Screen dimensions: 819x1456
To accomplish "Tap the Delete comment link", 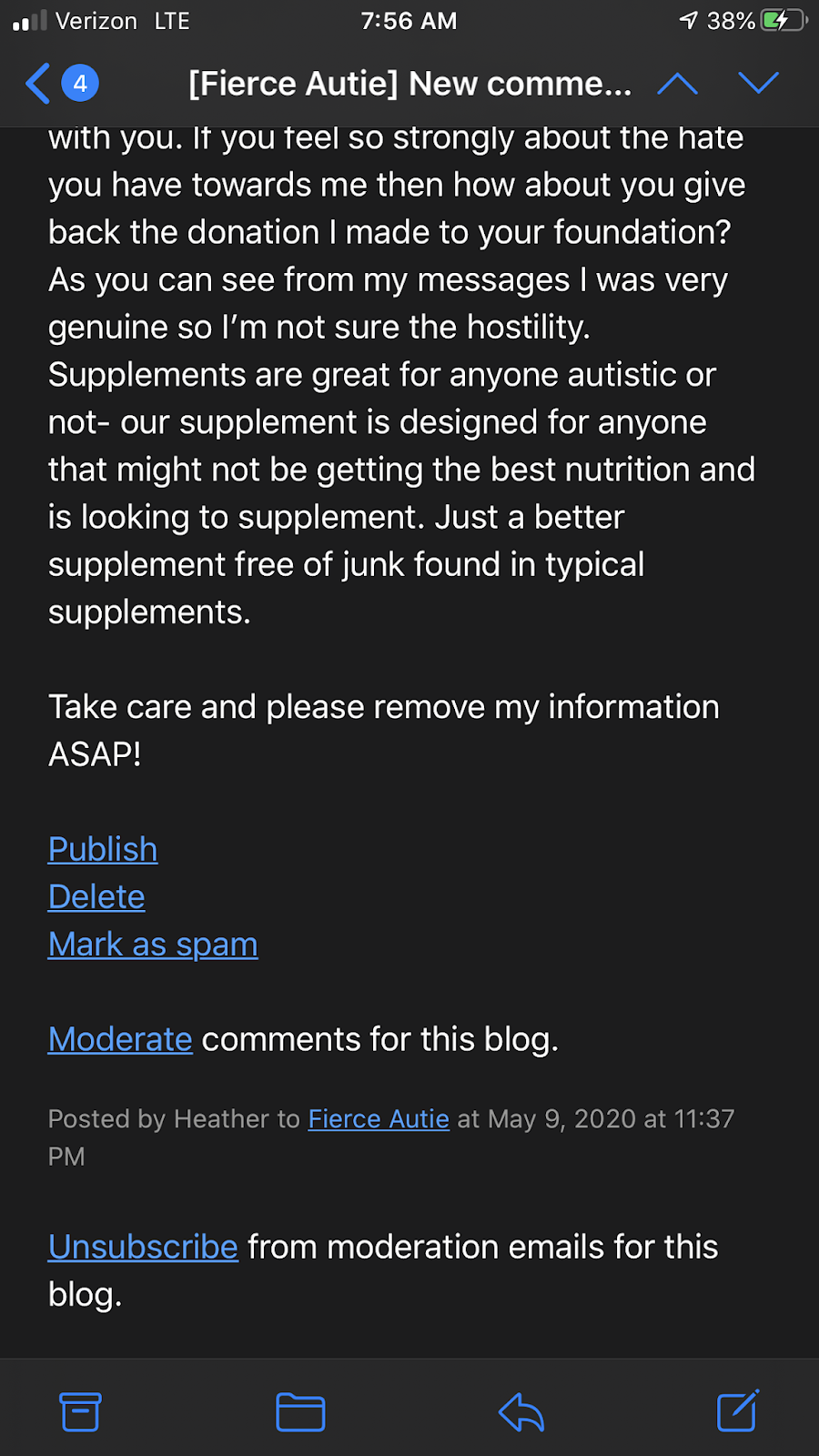I will click(x=96, y=896).
